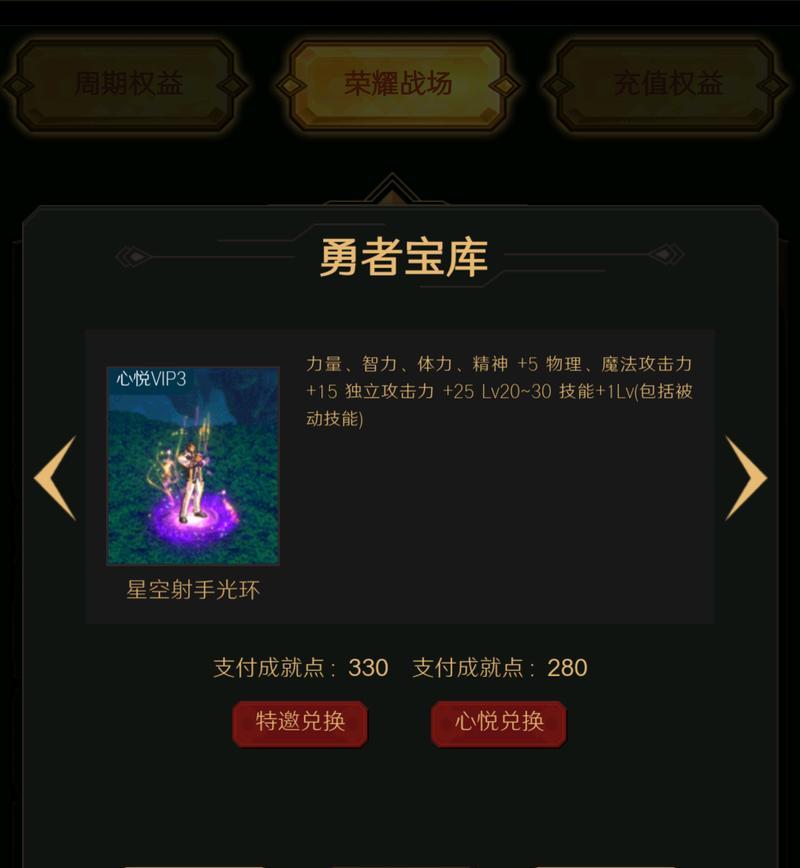Show previous item with left arrow

tap(55, 478)
